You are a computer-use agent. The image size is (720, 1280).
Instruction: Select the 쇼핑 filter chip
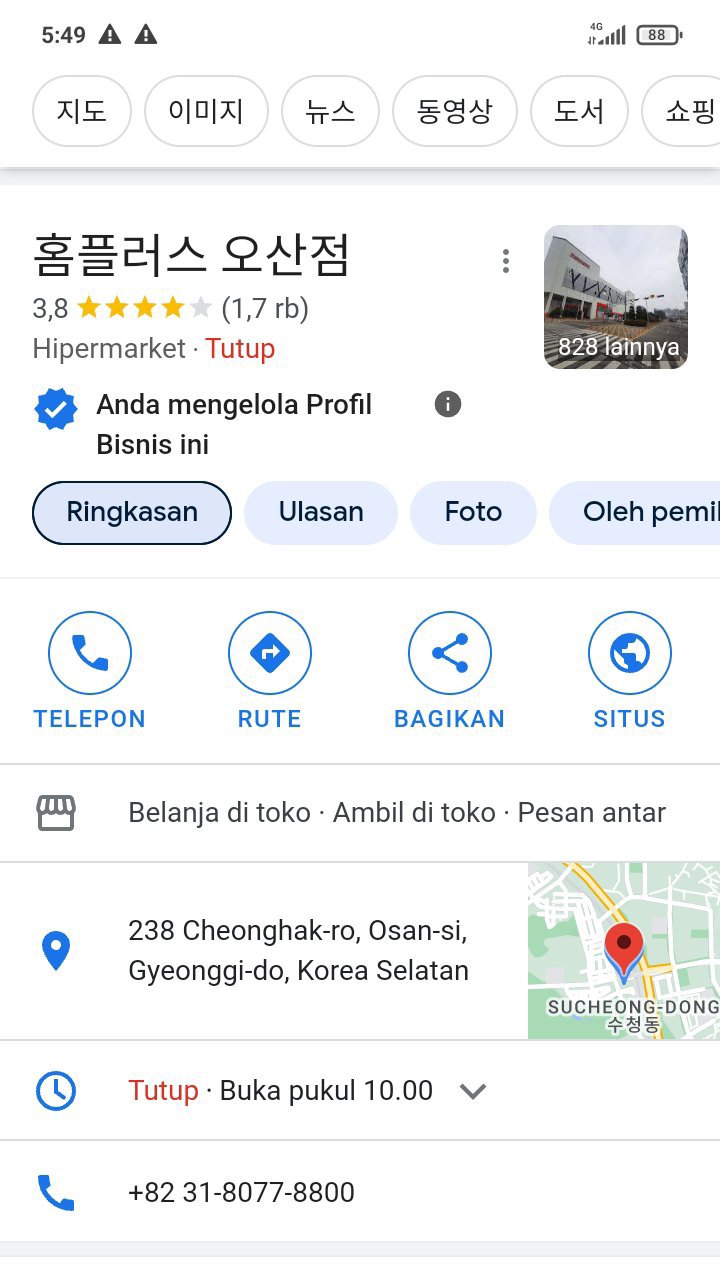pyautogui.click(x=685, y=111)
